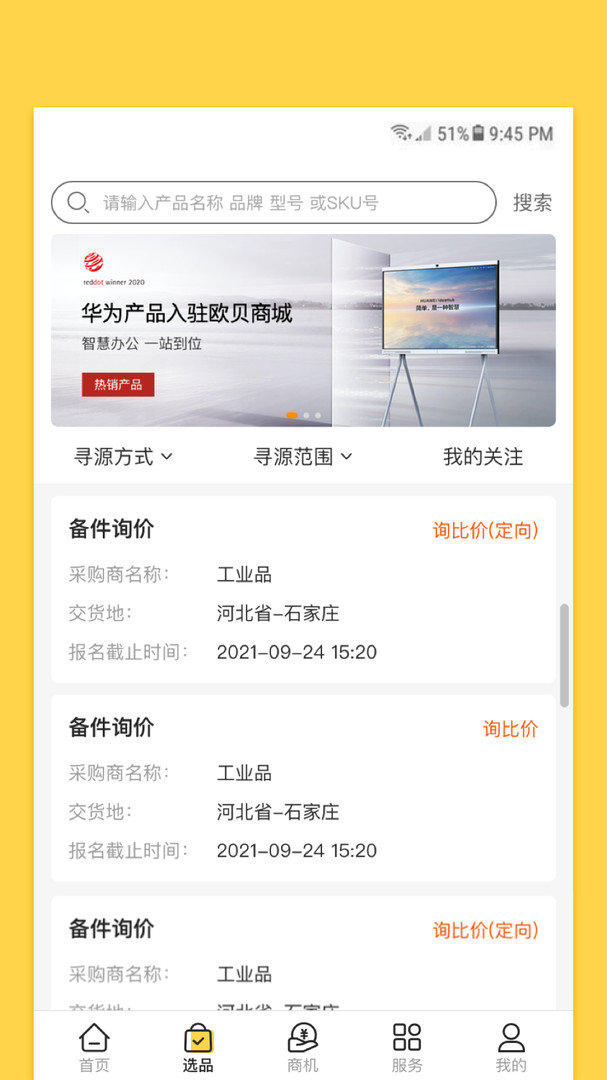Expand the 寻源范围 dropdown

click(x=303, y=457)
